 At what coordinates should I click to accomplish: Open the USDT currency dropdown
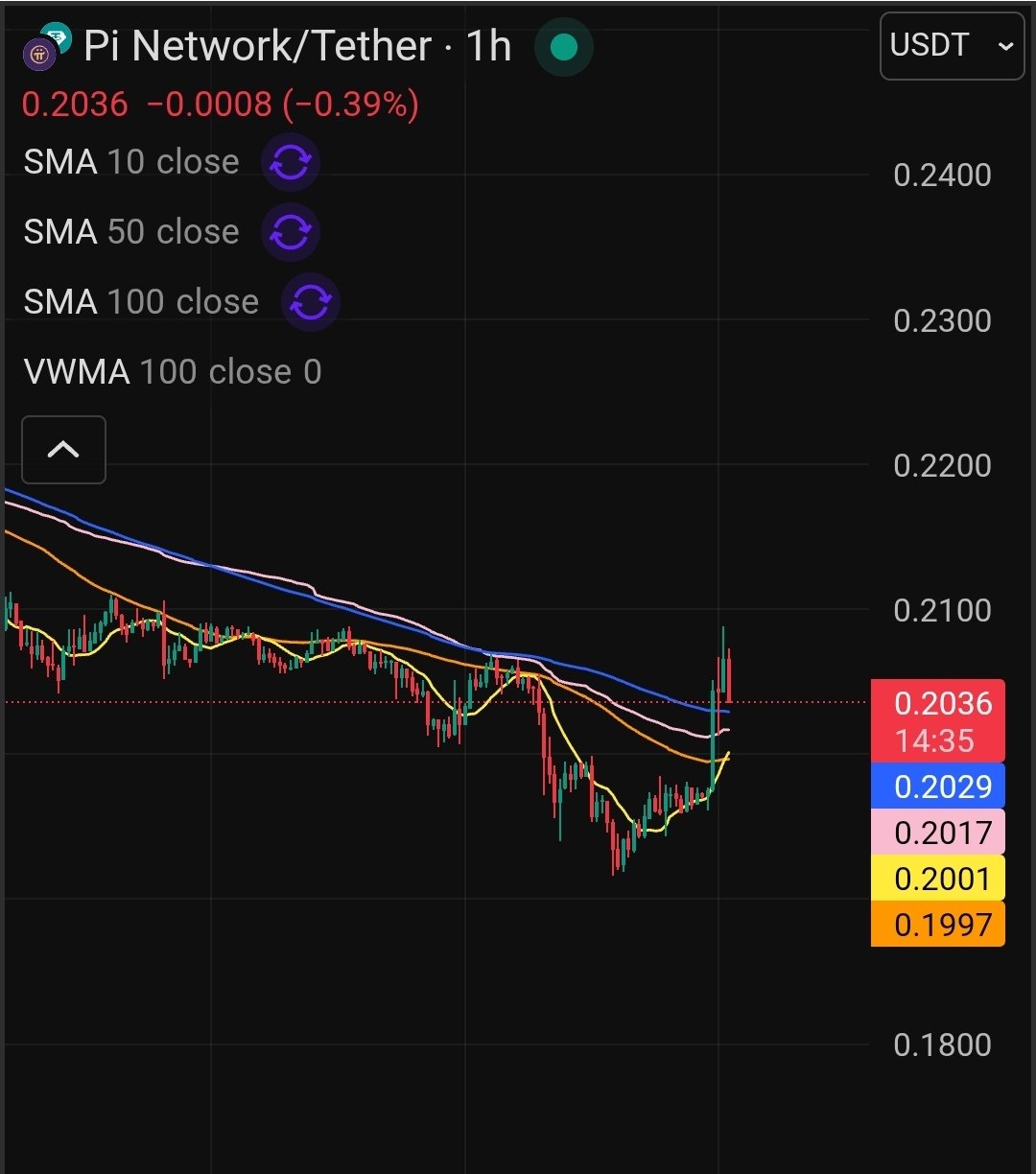pos(951,46)
